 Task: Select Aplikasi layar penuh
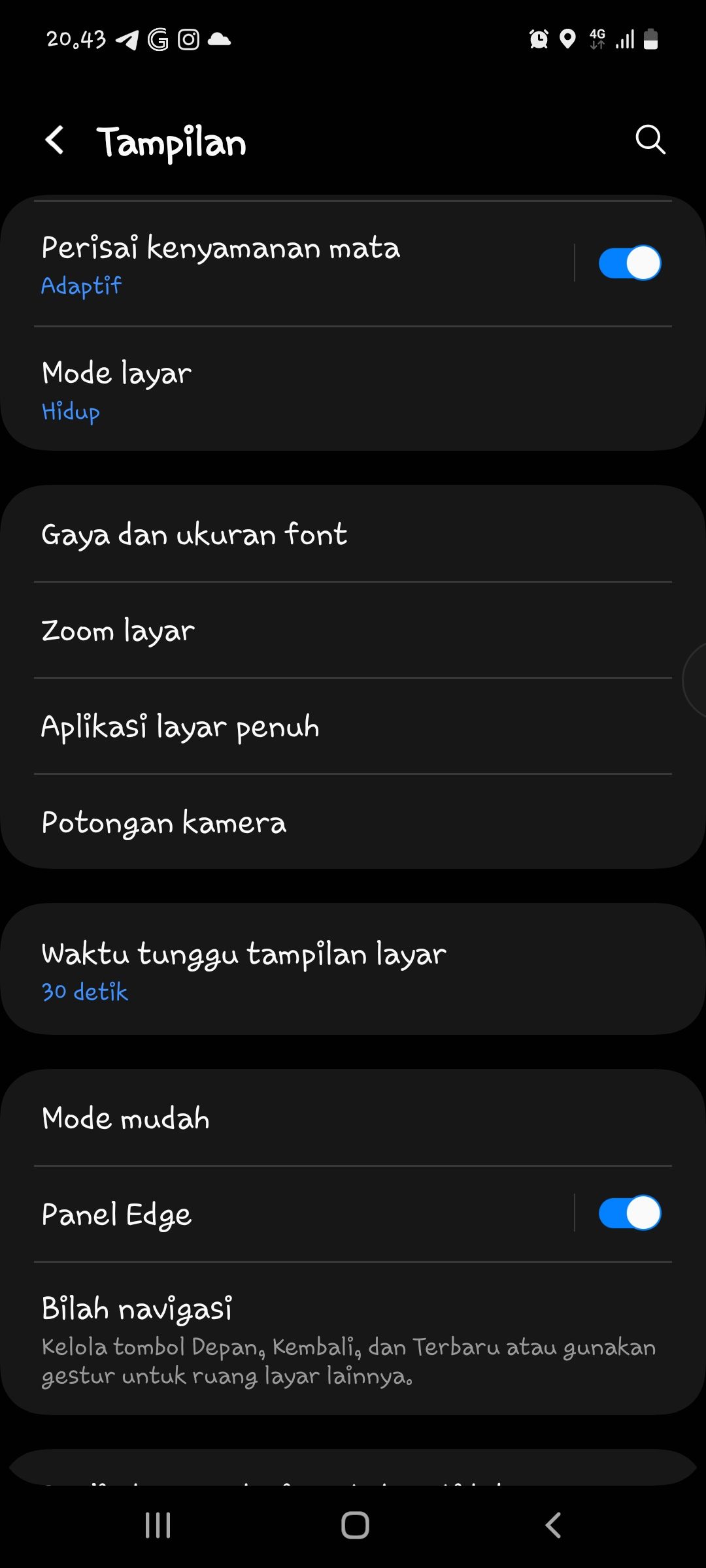point(261,725)
